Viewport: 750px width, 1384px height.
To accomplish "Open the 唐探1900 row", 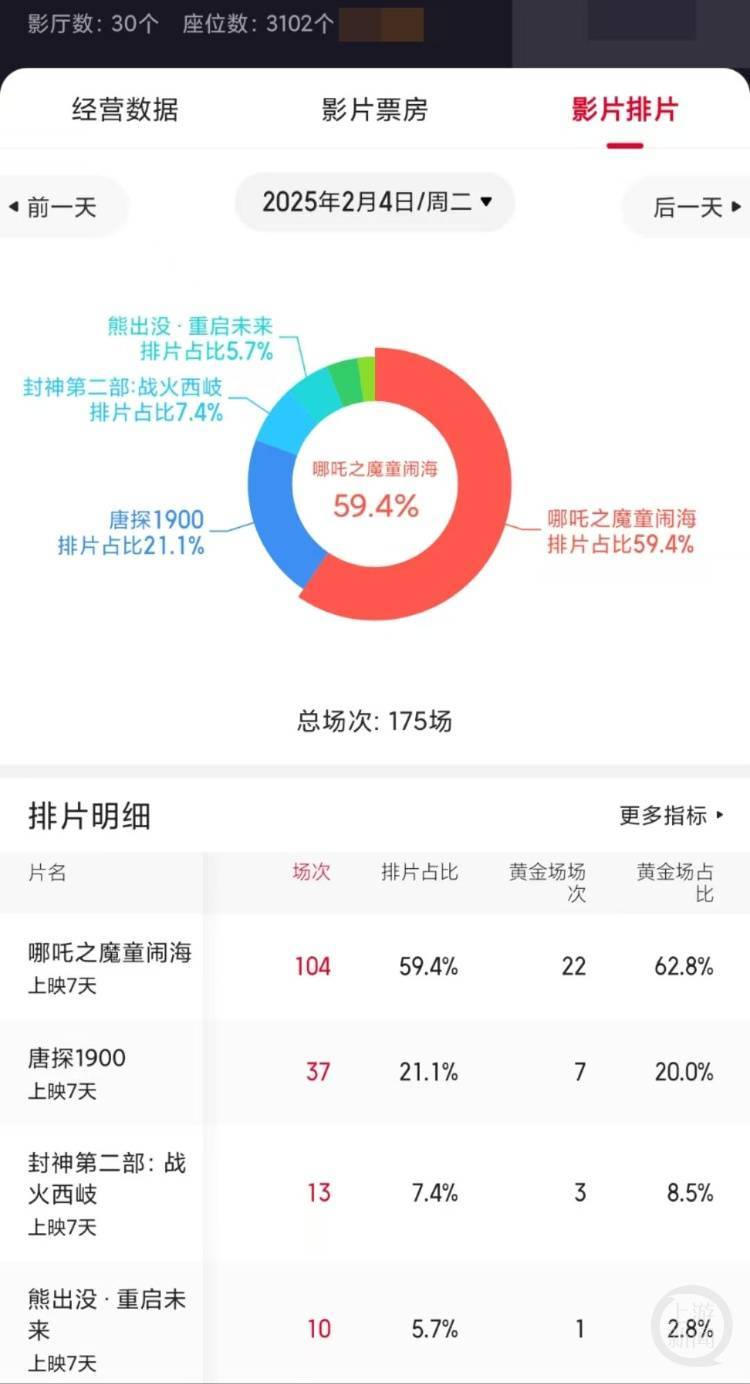I will [x=375, y=1072].
